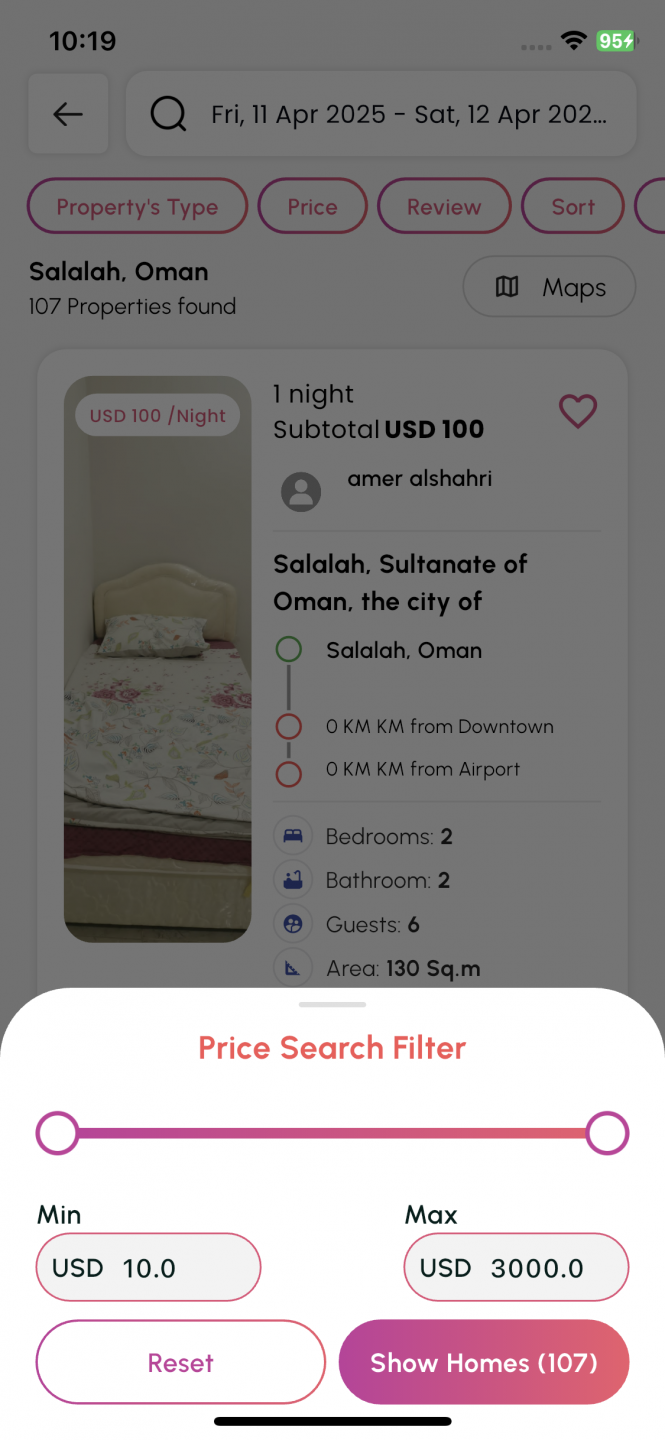The height and width of the screenshot is (1440, 665).
Task: Show Homes (107) results
Action: (x=484, y=1362)
